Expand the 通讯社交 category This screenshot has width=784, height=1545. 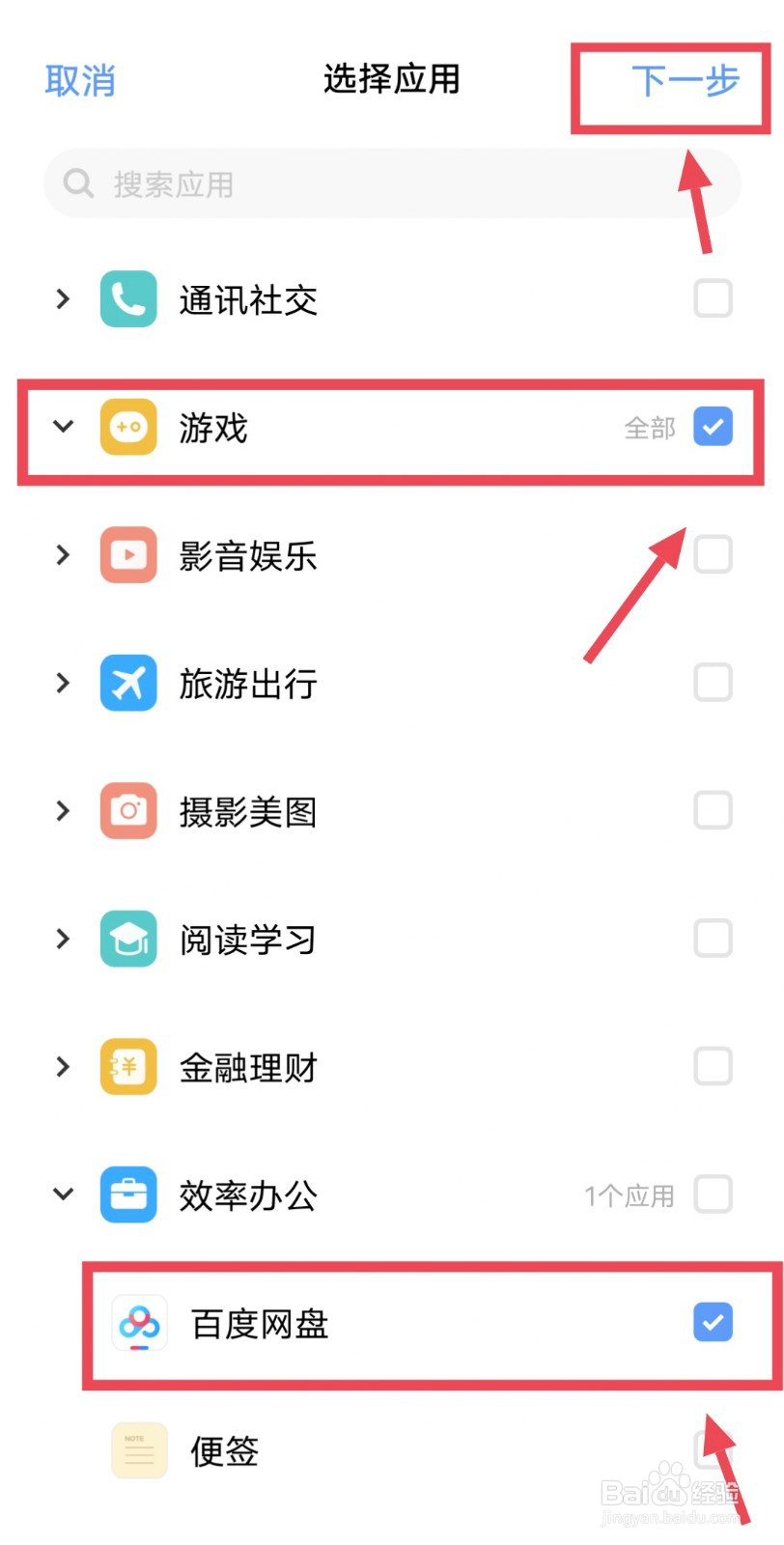[x=63, y=299]
